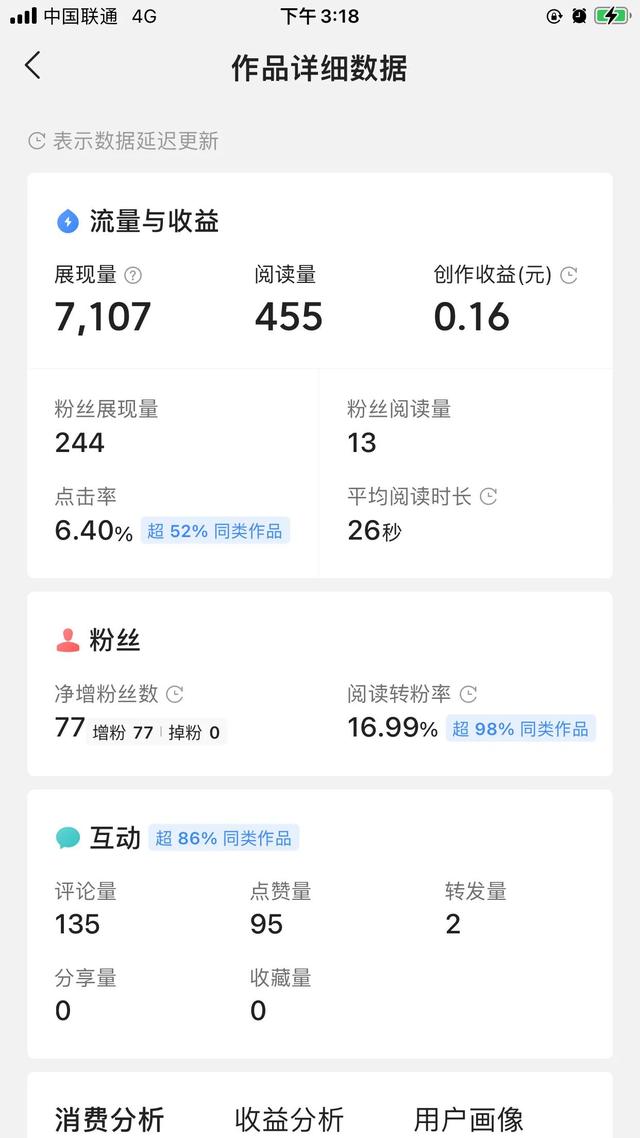This screenshot has height=1138, width=640.
Task: Tap the help icon next to 展现量
Action: tap(133, 275)
